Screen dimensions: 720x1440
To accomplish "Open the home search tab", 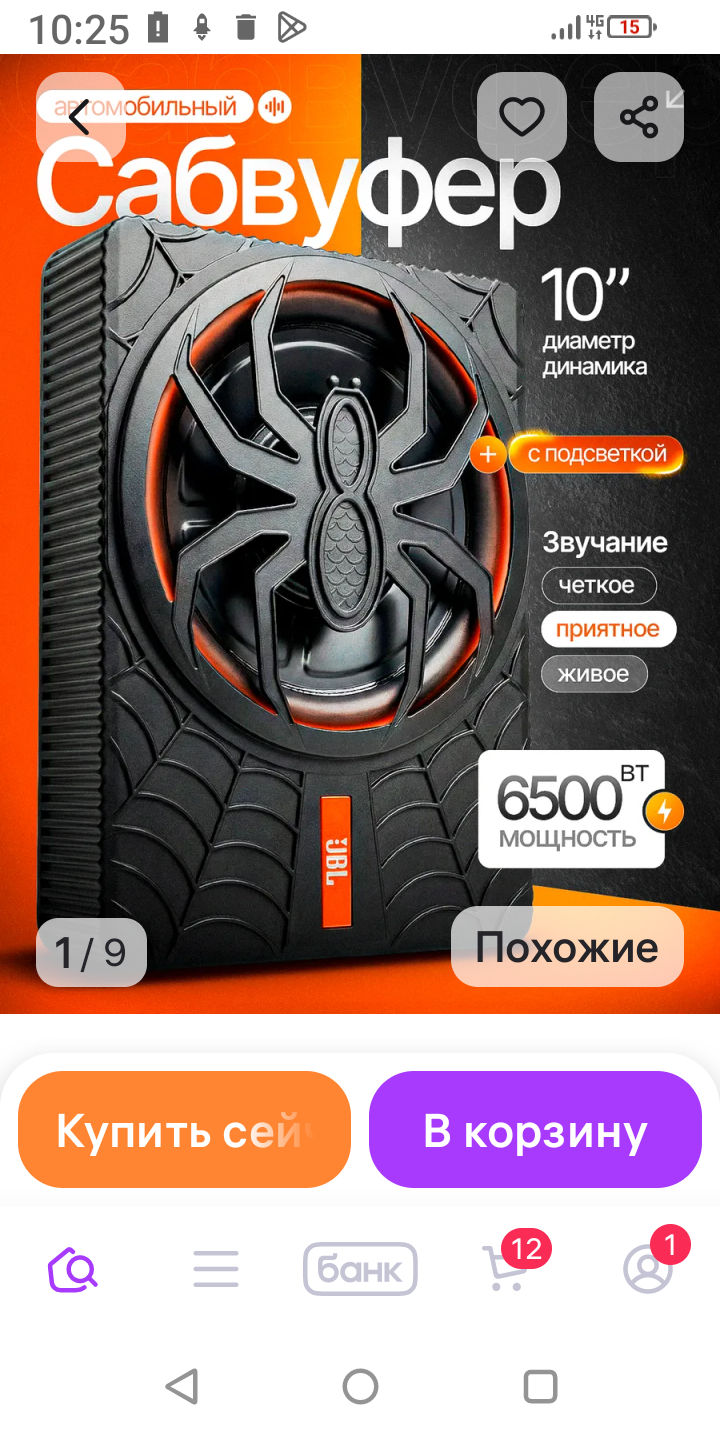I will pyautogui.click(x=73, y=1270).
